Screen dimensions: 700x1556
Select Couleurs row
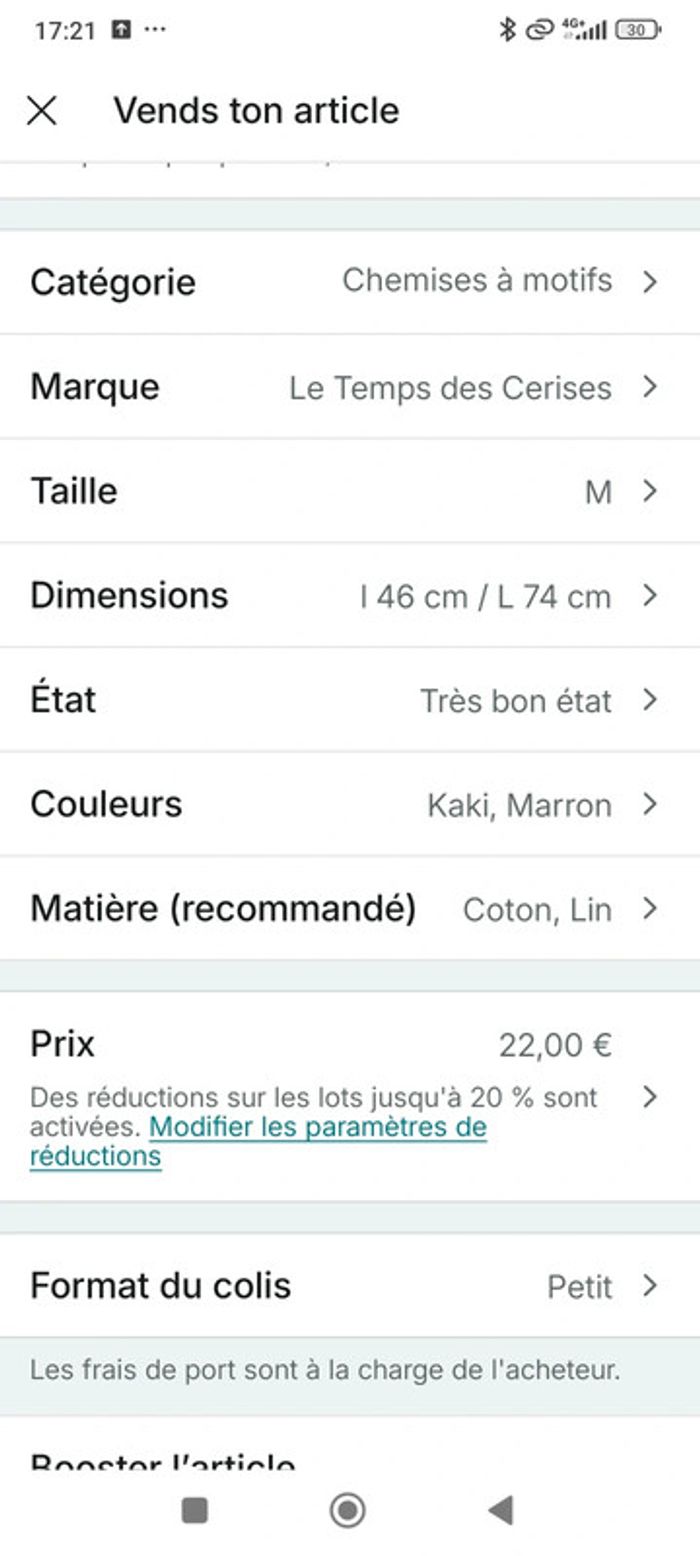(349, 804)
